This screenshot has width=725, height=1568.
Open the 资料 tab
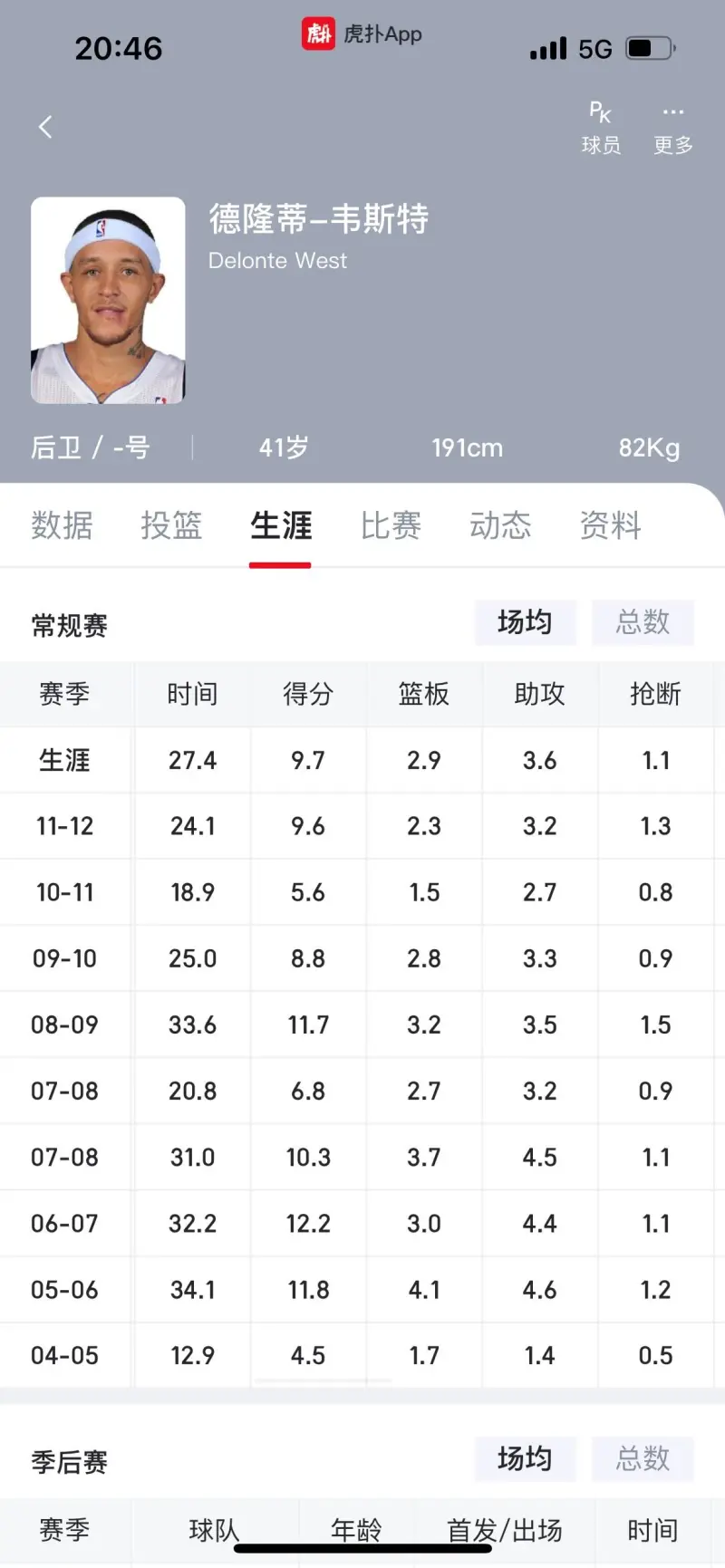(610, 525)
